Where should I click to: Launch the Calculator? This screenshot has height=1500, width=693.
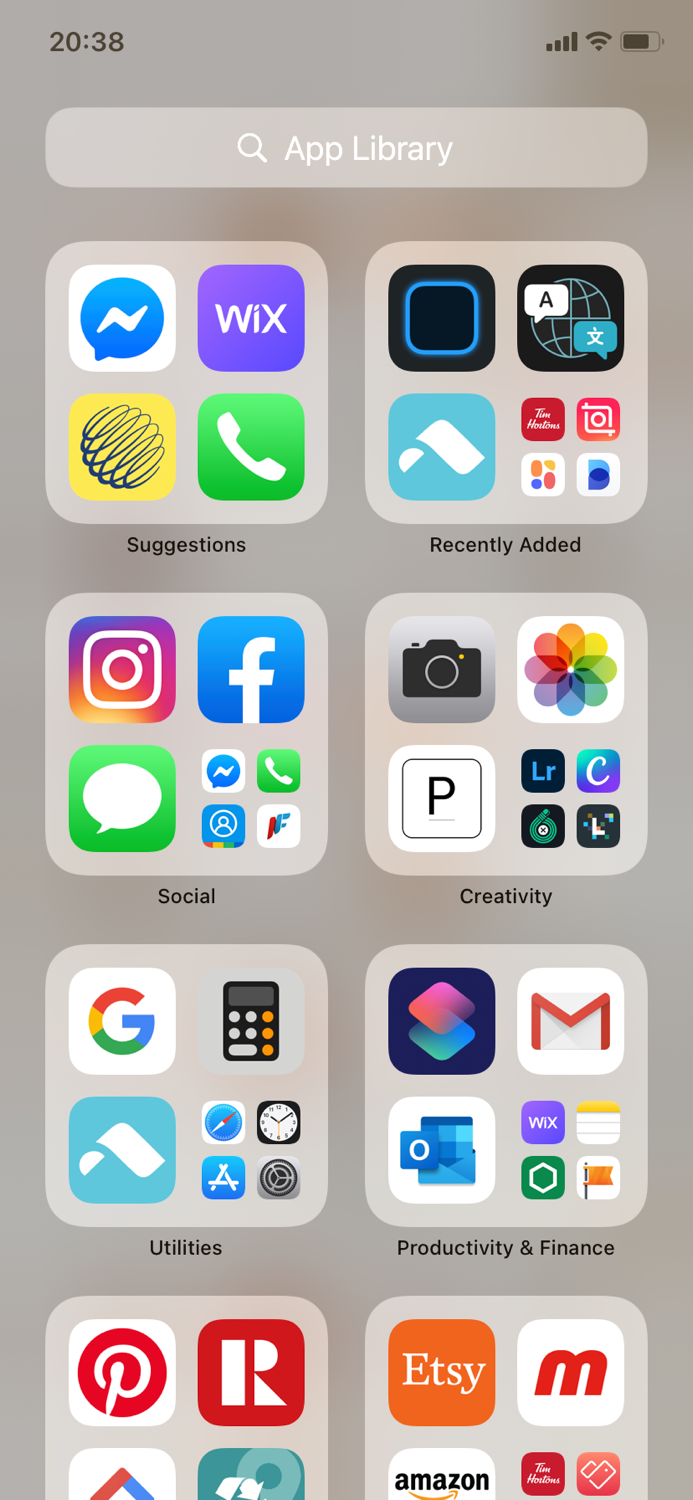(251, 1021)
